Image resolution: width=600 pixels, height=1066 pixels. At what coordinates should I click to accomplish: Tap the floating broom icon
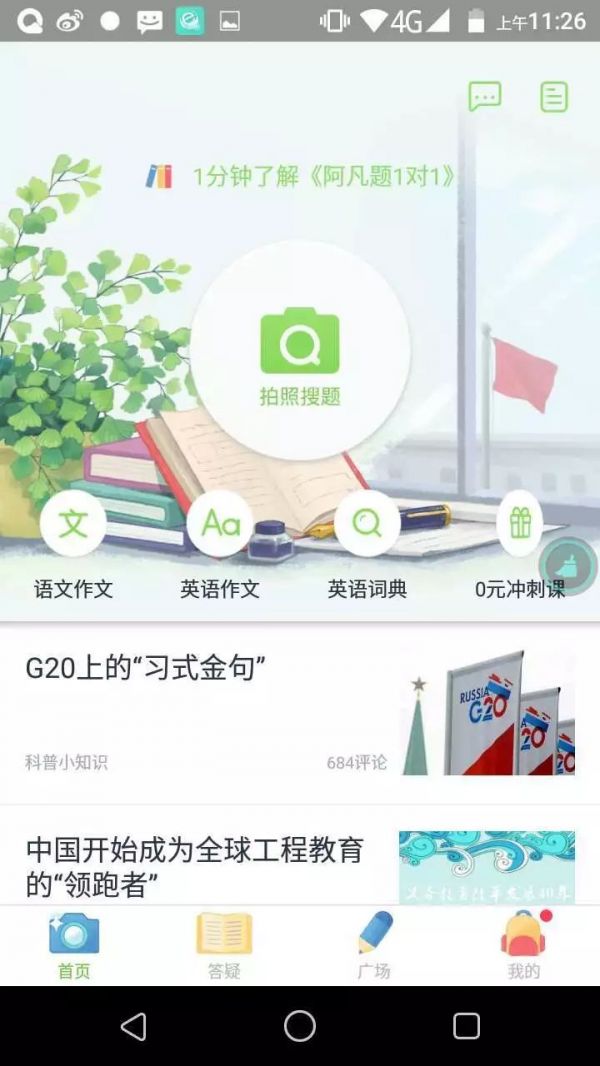click(x=568, y=567)
